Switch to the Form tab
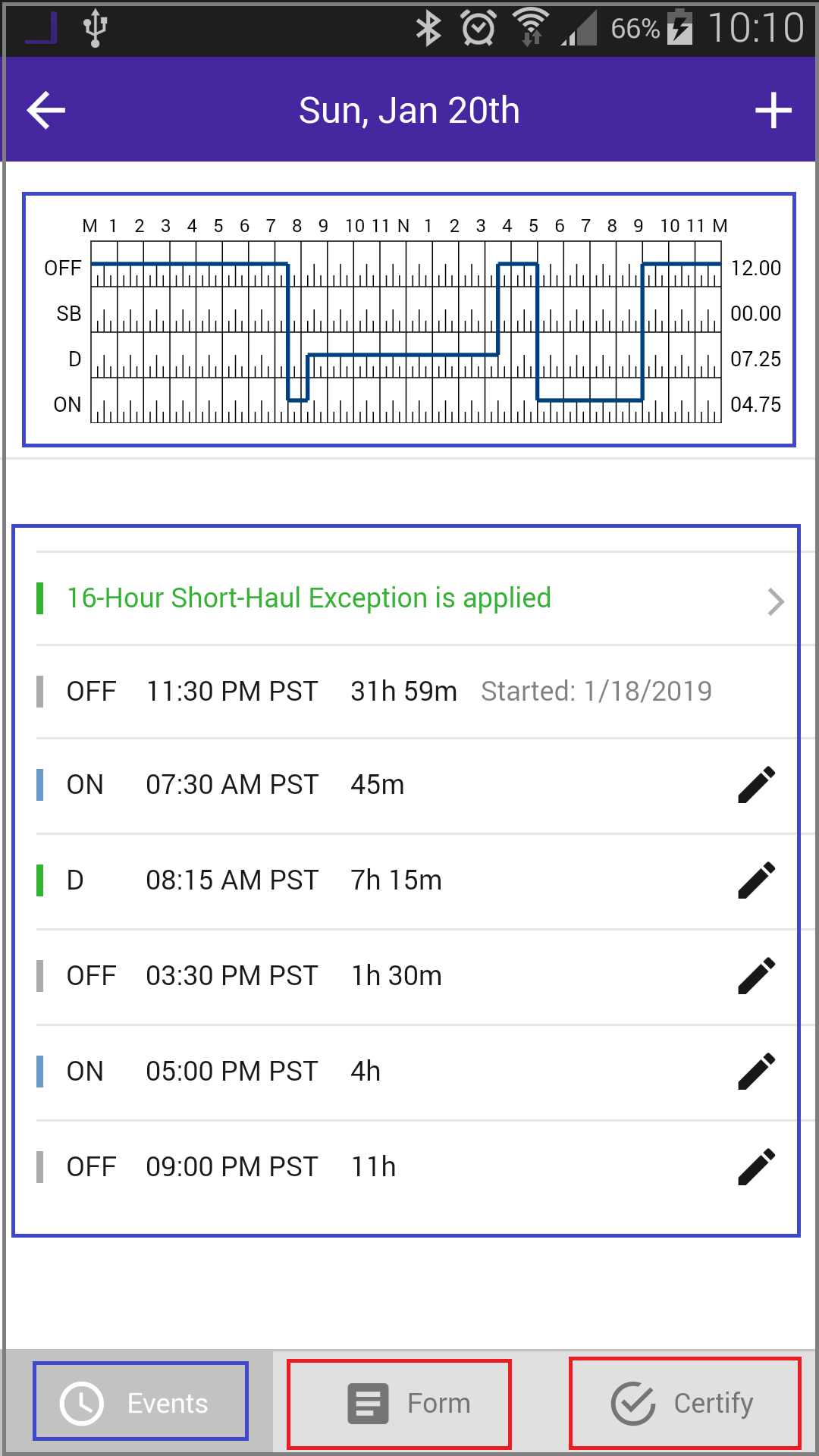Image resolution: width=819 pixels, height=1456 pixels. pos(399,1404)
